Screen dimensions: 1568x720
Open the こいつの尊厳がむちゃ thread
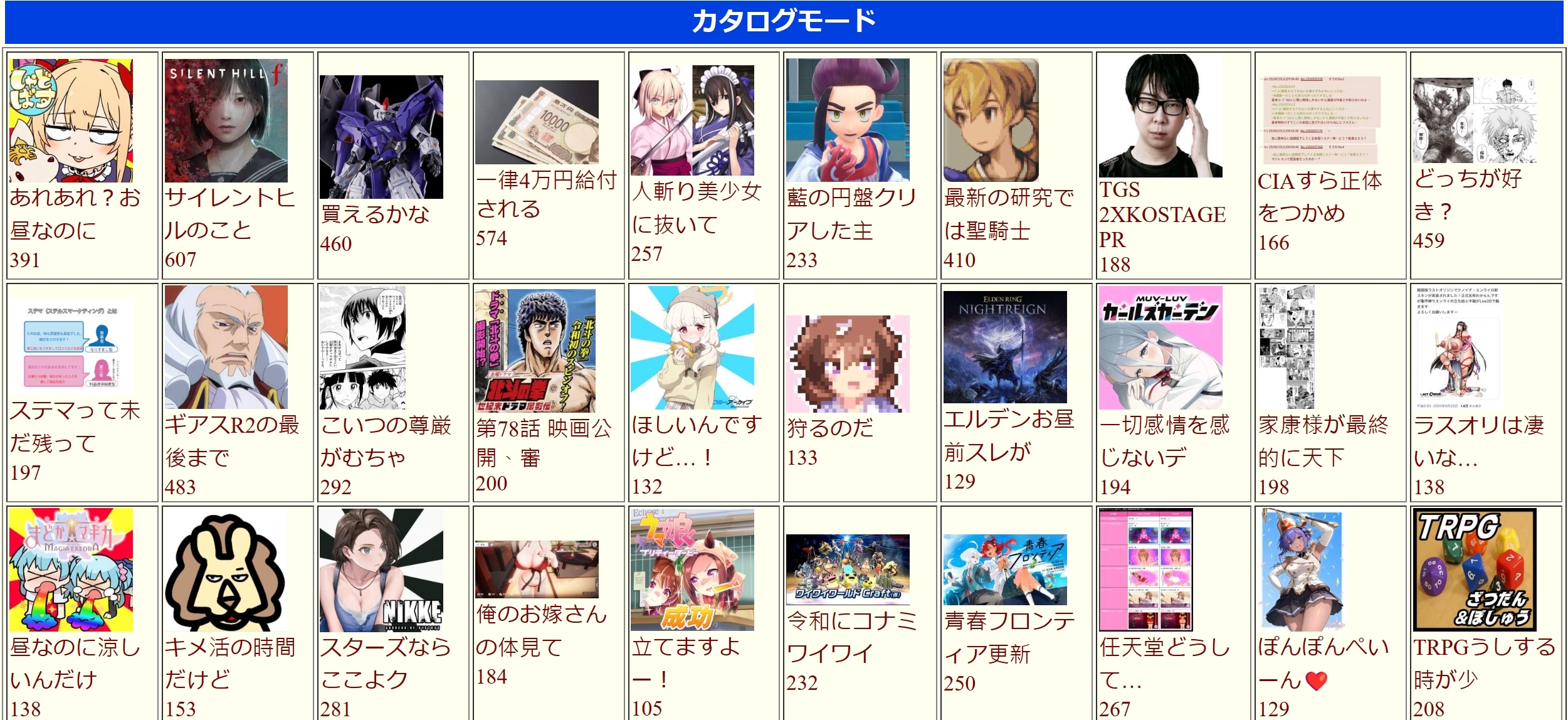click(x=362, y=348)
